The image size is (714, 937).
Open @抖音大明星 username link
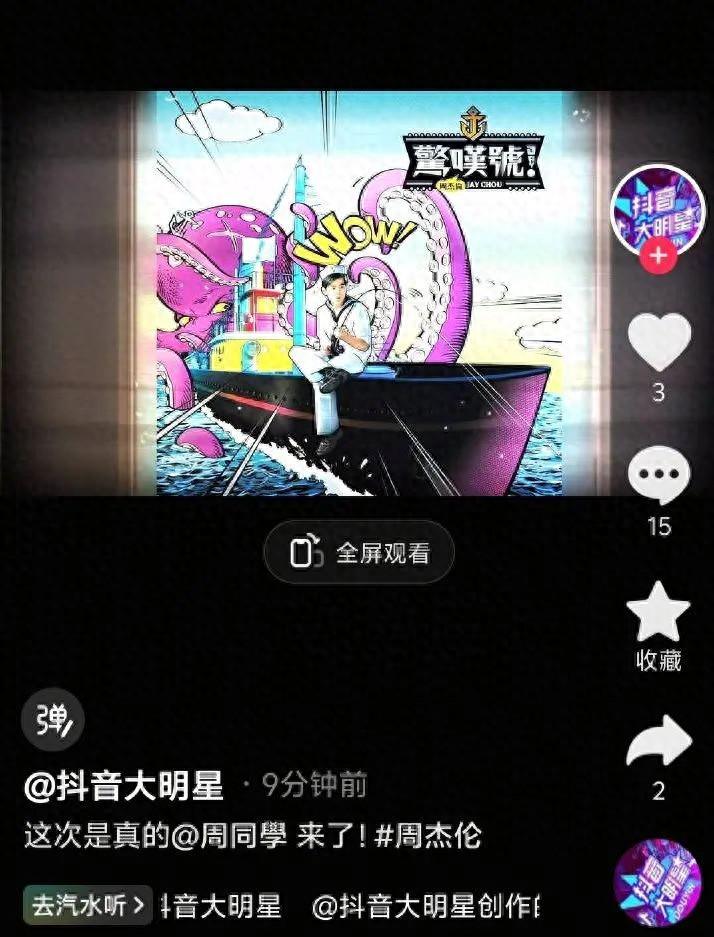[124, 786]
